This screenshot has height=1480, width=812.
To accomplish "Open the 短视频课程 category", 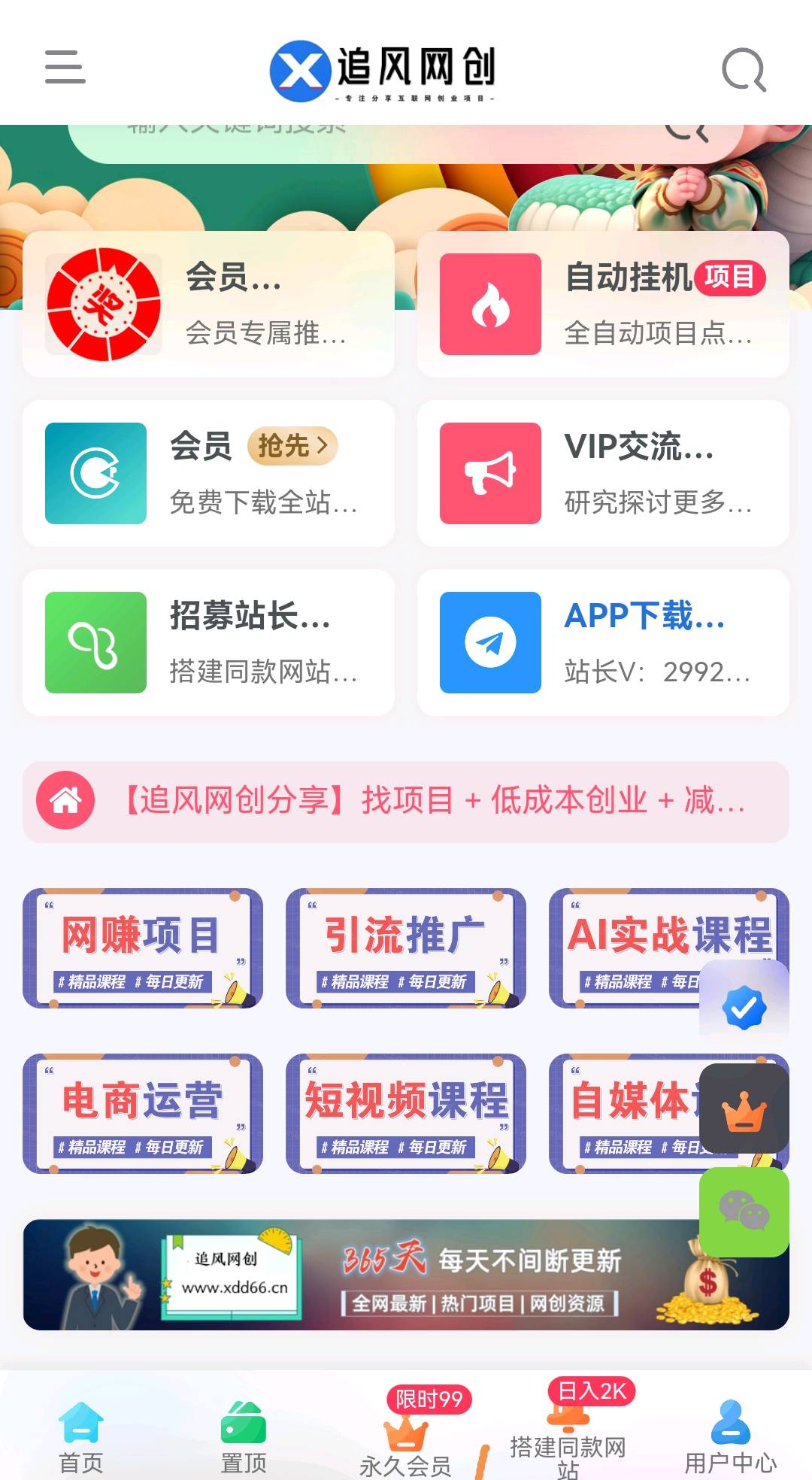I will [x=406, y=1113].
